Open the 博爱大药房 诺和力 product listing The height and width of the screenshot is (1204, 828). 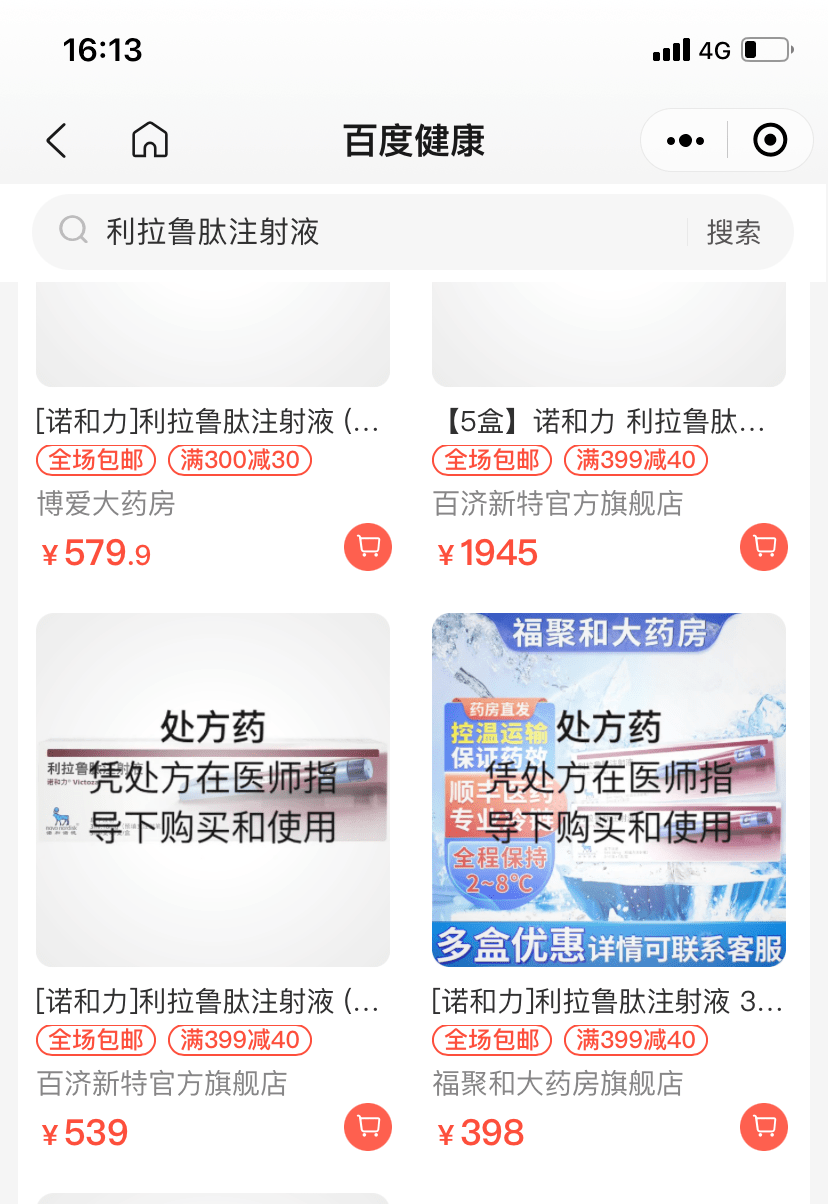coord(208,422)
